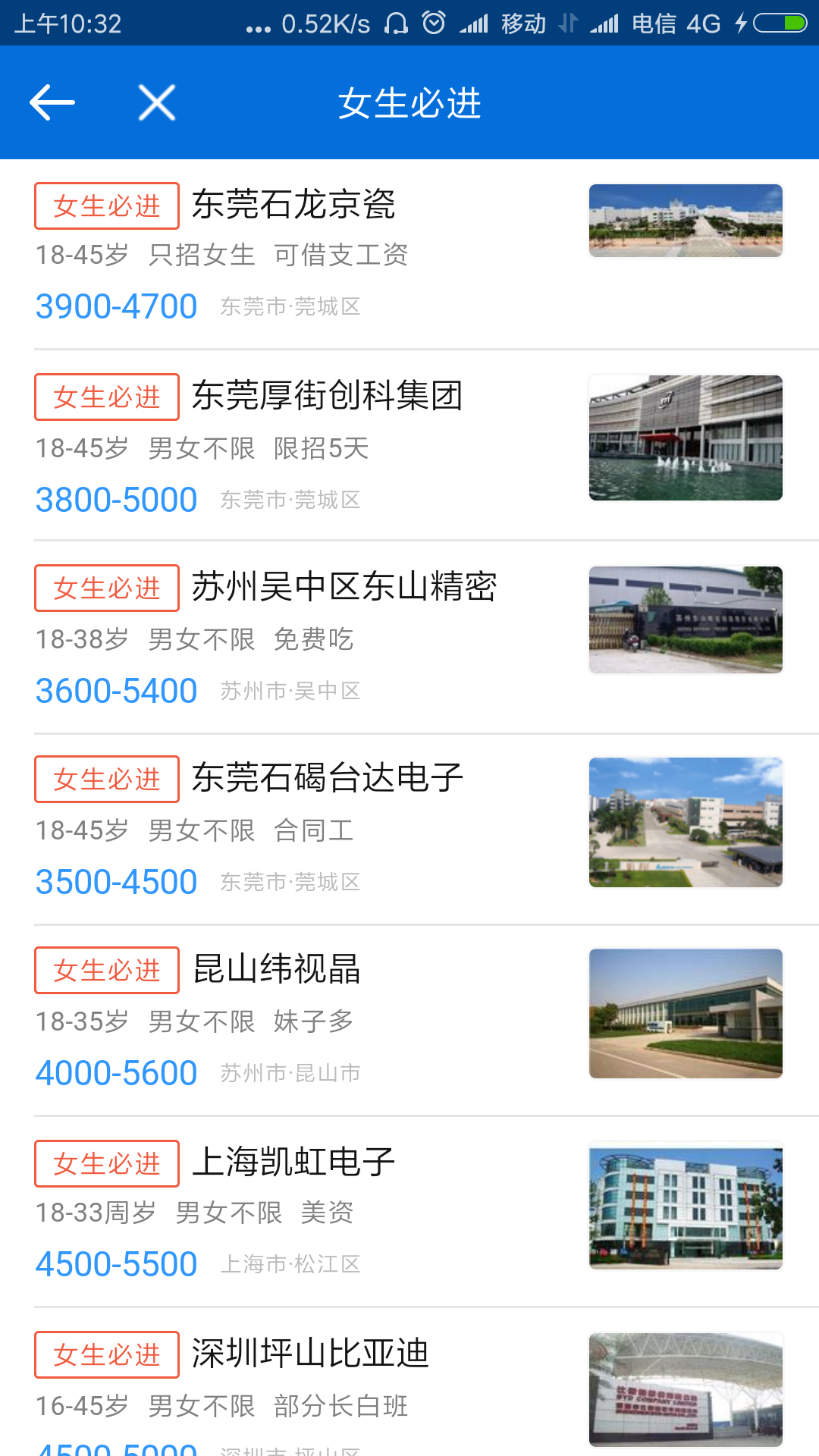819x1456 pixels.
Task: View the 上海凯虹电子 job details
Action: [x=409, y=1211]
